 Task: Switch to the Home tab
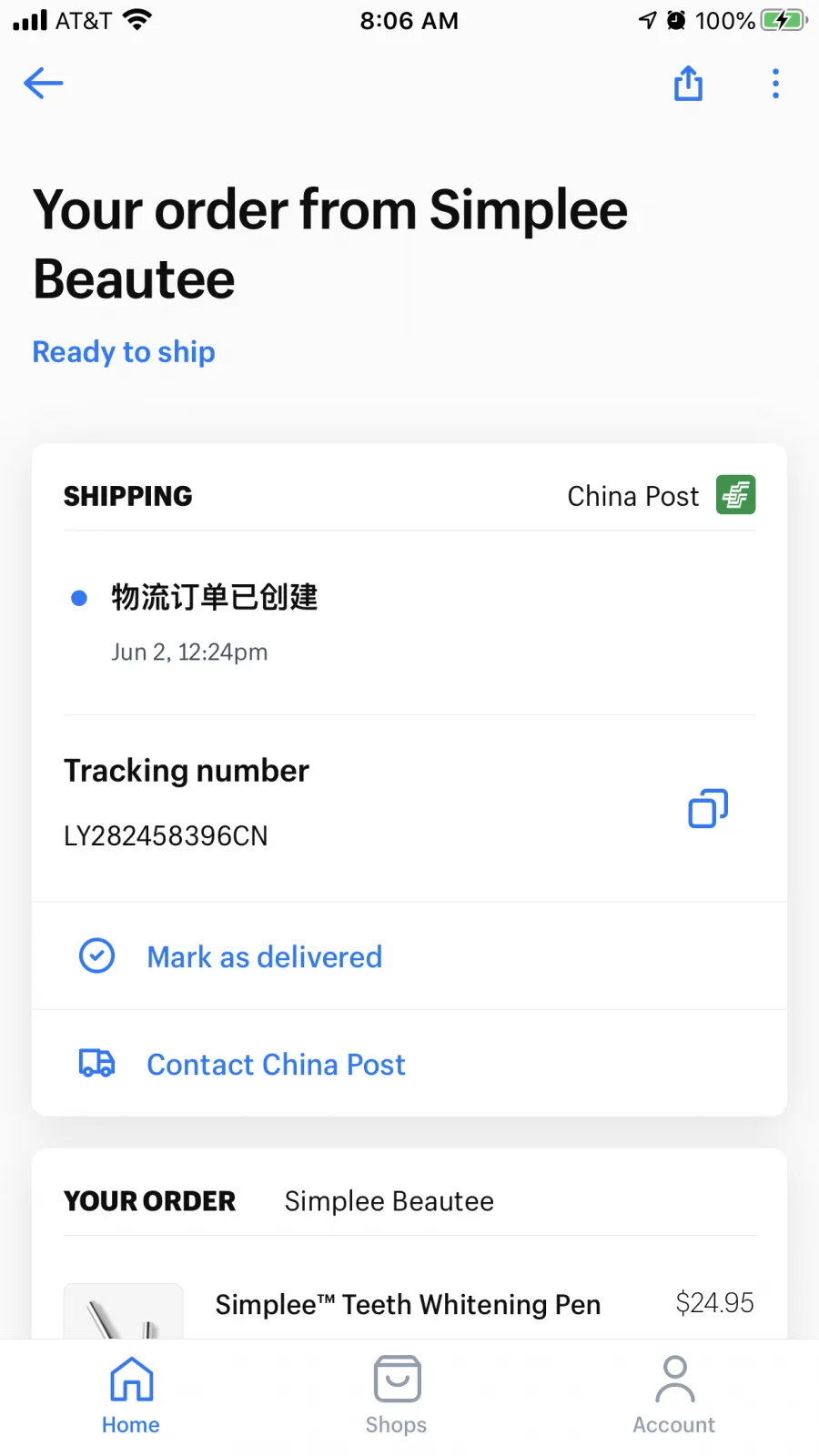click(x=131, y=1396)
